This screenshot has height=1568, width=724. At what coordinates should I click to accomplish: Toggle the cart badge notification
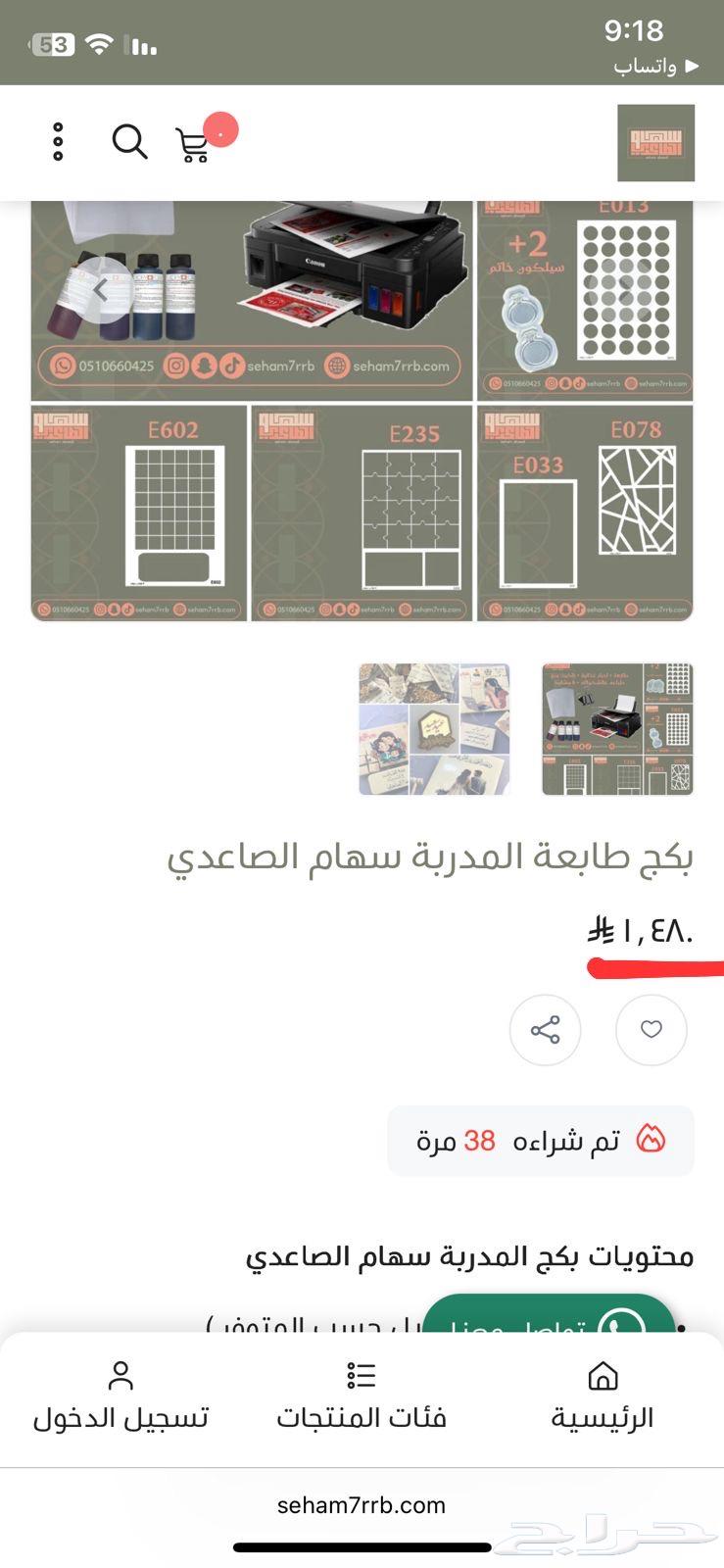pyautogui.click(x=219, y=126)
